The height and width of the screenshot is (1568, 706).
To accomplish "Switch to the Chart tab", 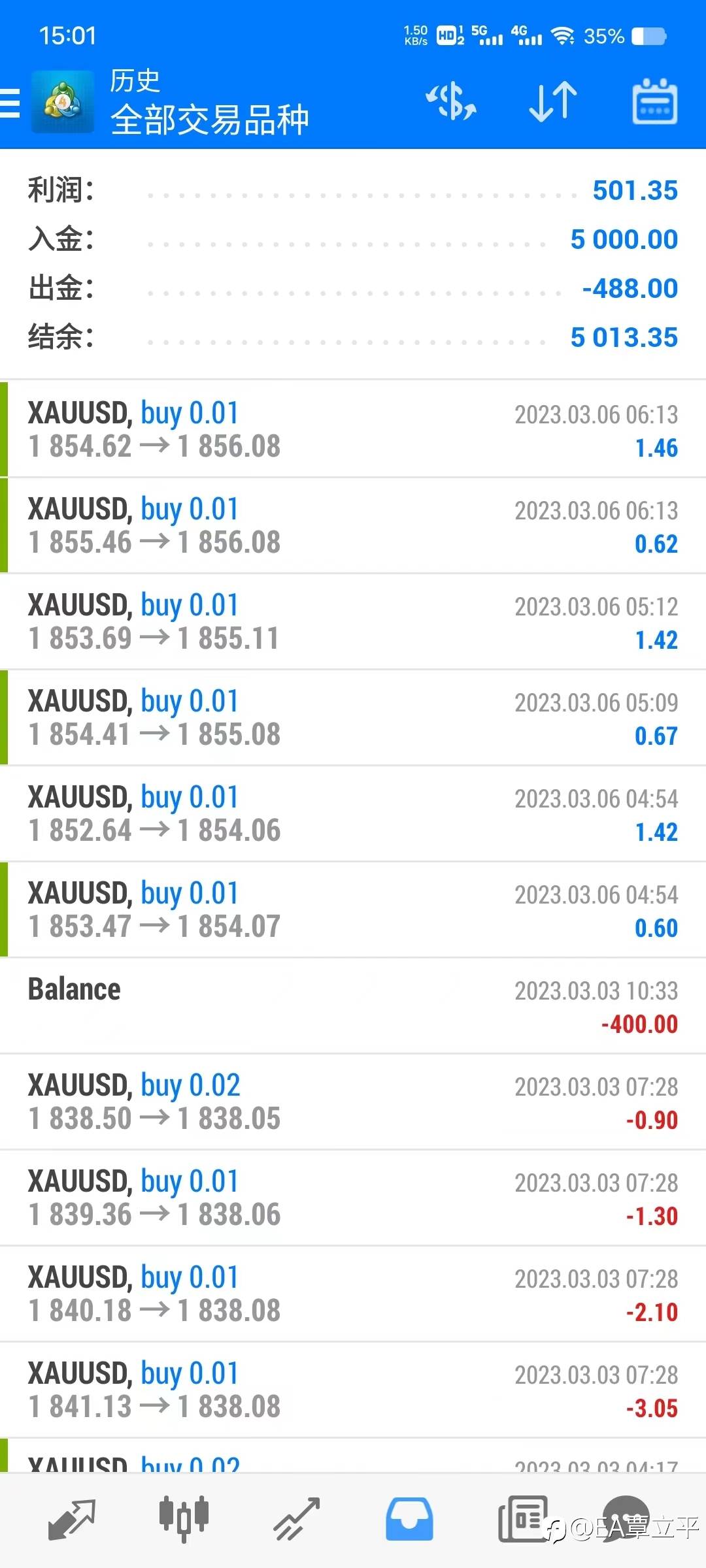I will (x=184, y=1520).
